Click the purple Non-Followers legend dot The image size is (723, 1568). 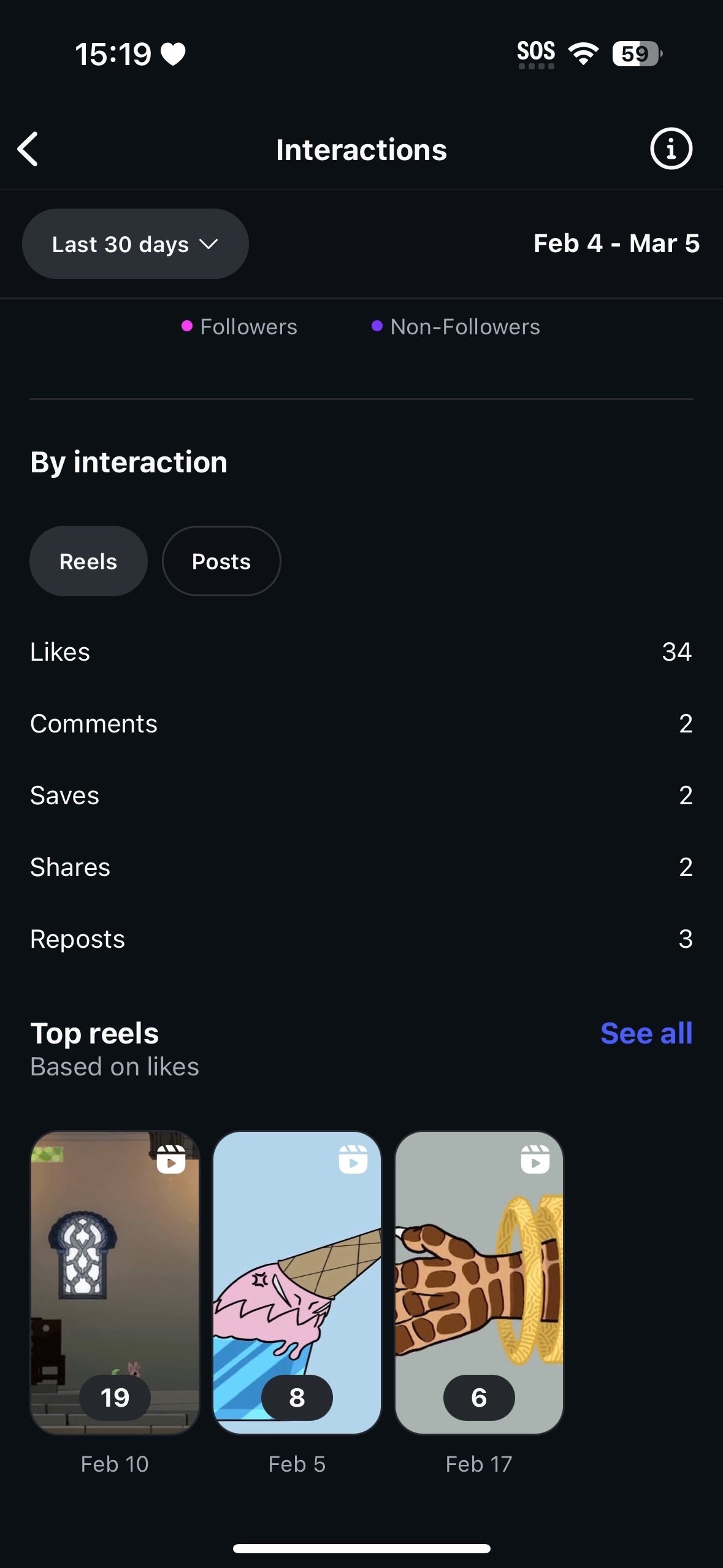click(378, 326)
